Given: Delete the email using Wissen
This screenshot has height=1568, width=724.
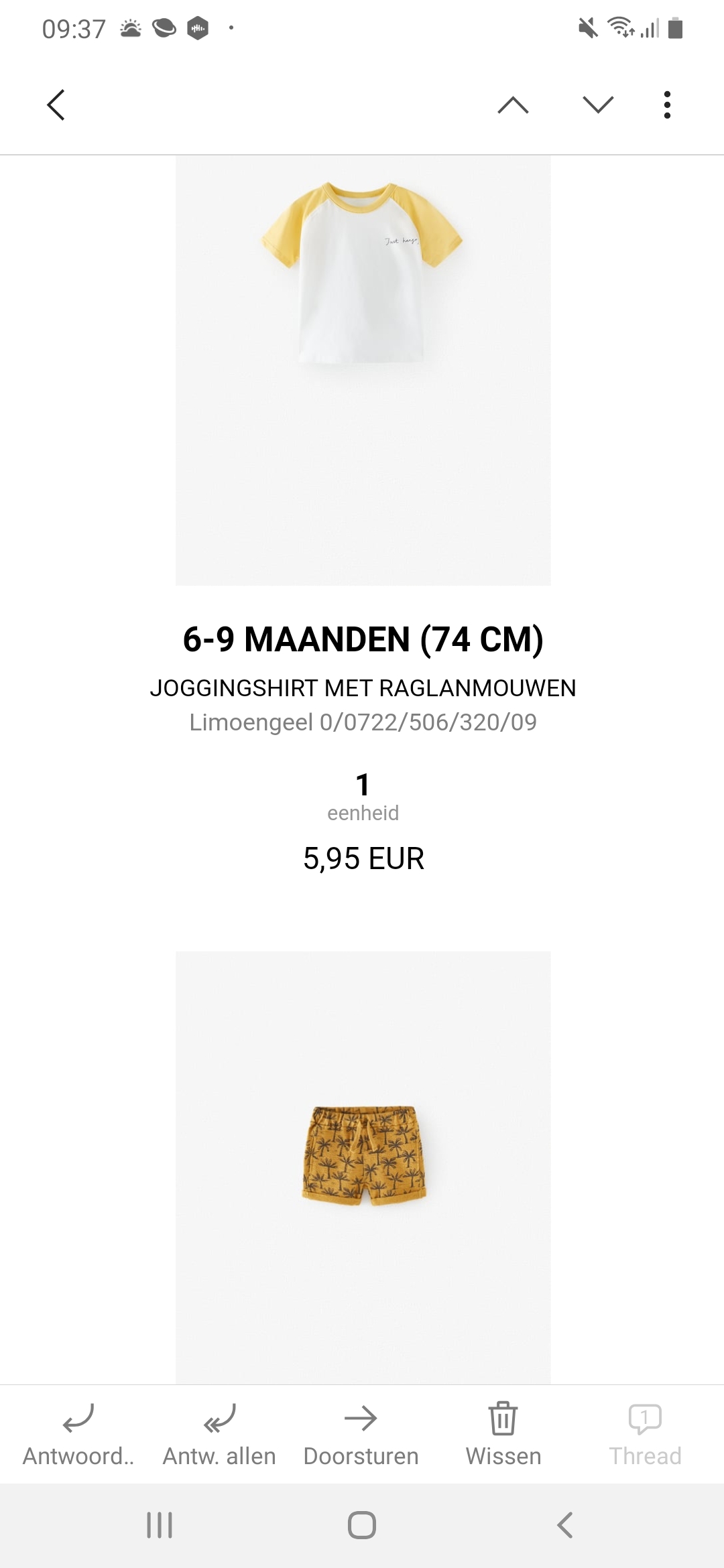Looking at the screenshot, I should tap(503, 1434).
